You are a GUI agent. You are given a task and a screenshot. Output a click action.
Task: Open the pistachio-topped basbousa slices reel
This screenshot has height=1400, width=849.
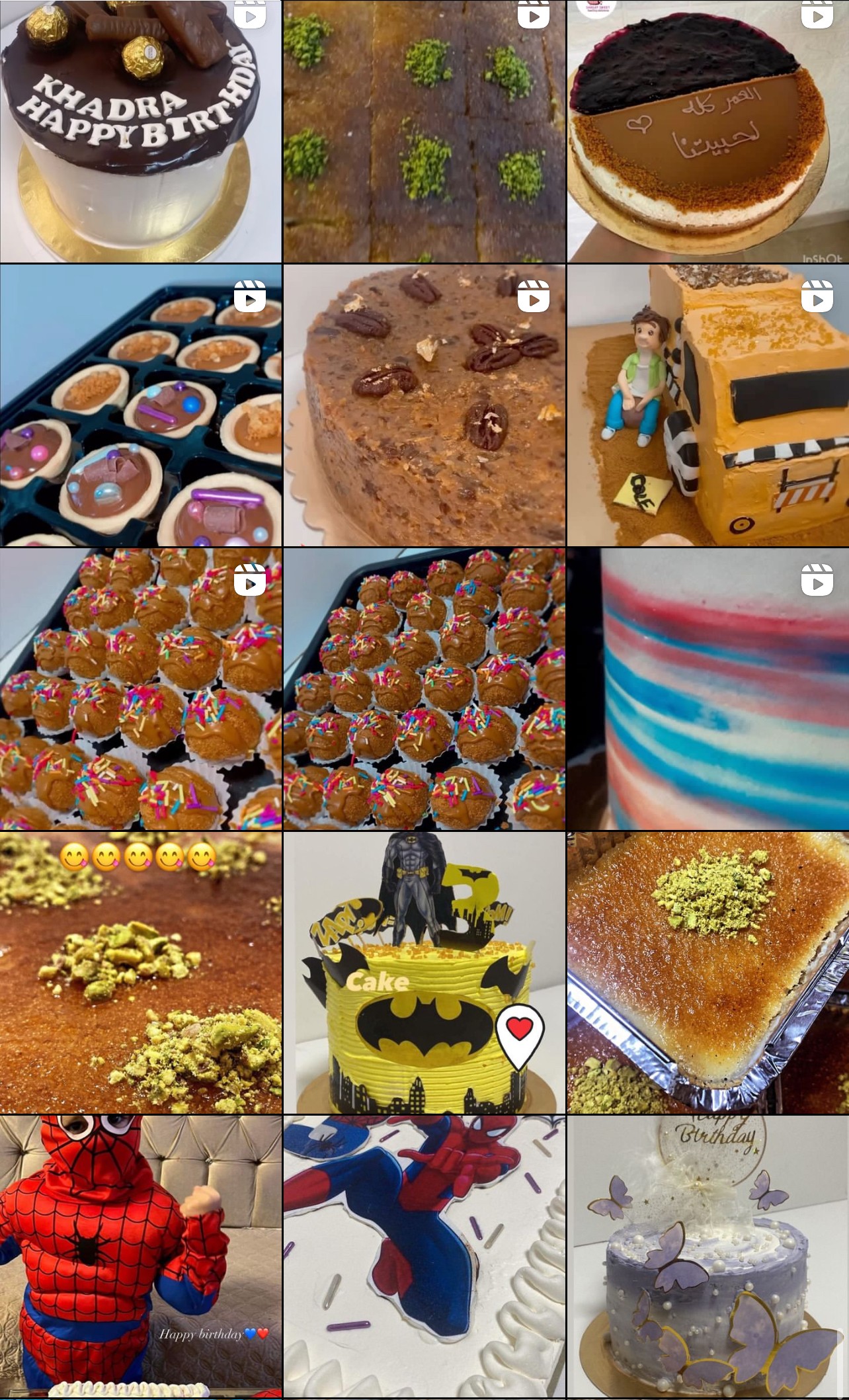coord(424,131)
